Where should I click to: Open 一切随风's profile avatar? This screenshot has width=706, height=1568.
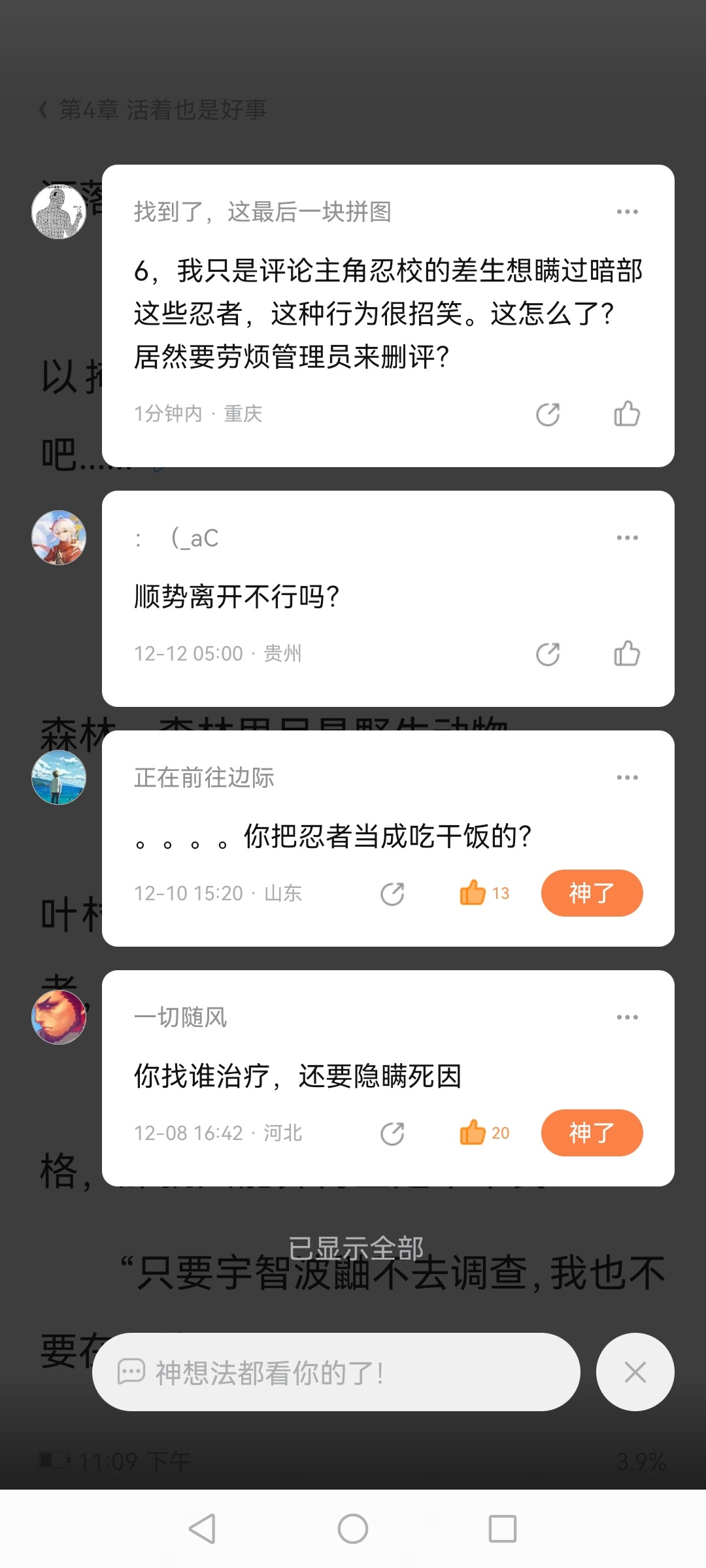click(59, 1017)
